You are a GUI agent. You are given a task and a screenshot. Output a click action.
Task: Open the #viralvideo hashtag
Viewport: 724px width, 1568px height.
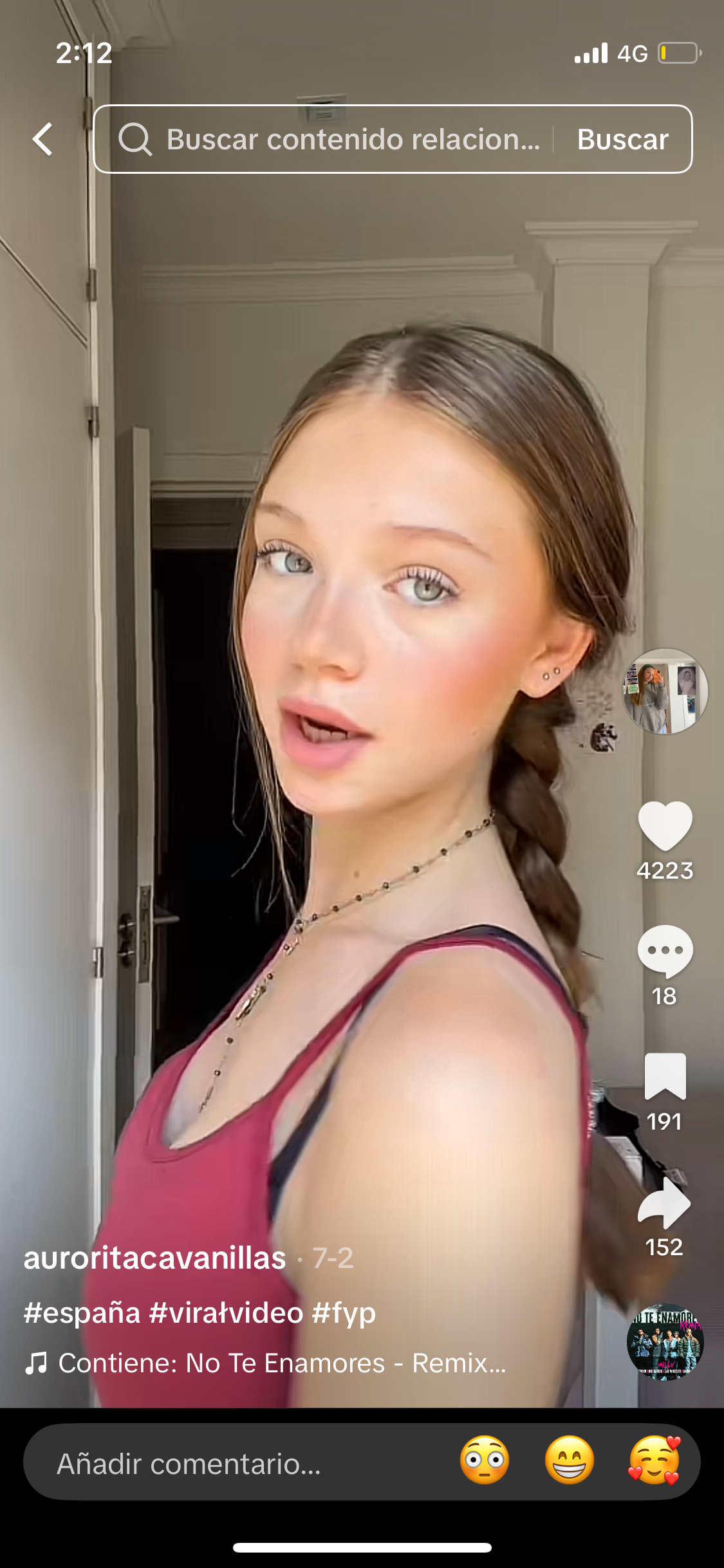coord(226,1312)
